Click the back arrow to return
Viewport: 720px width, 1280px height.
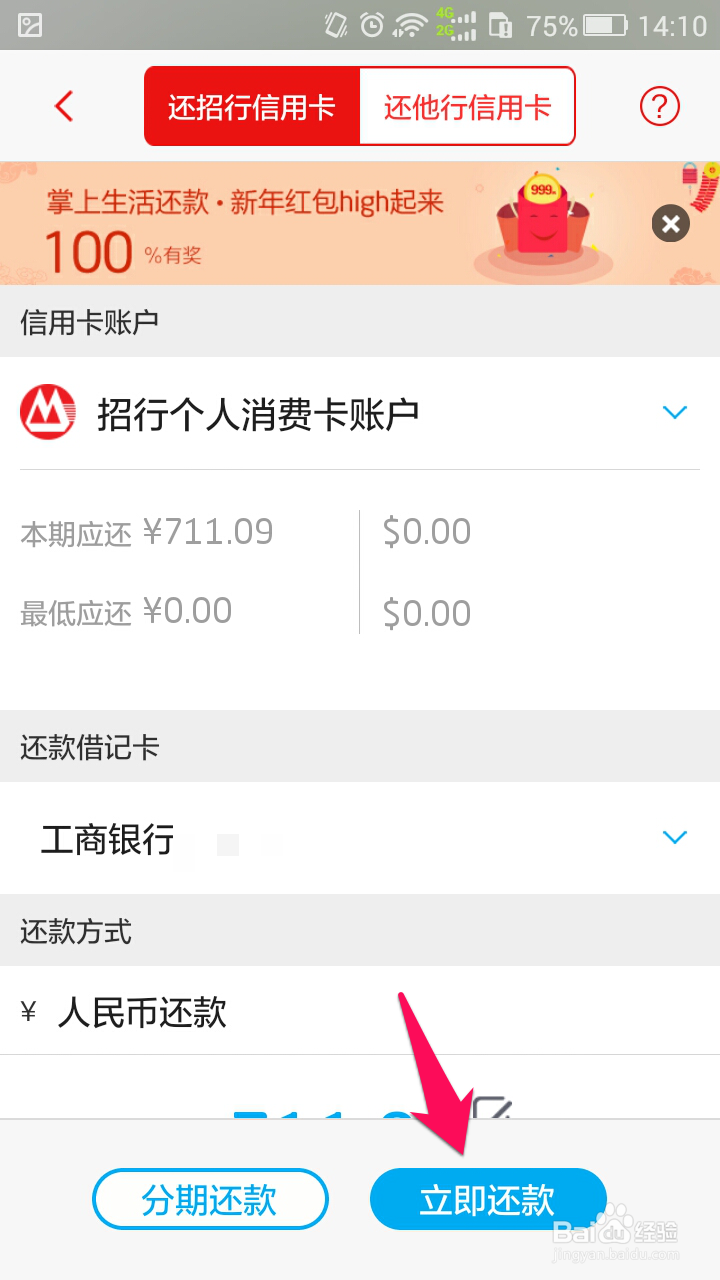(x=63, y=106)
